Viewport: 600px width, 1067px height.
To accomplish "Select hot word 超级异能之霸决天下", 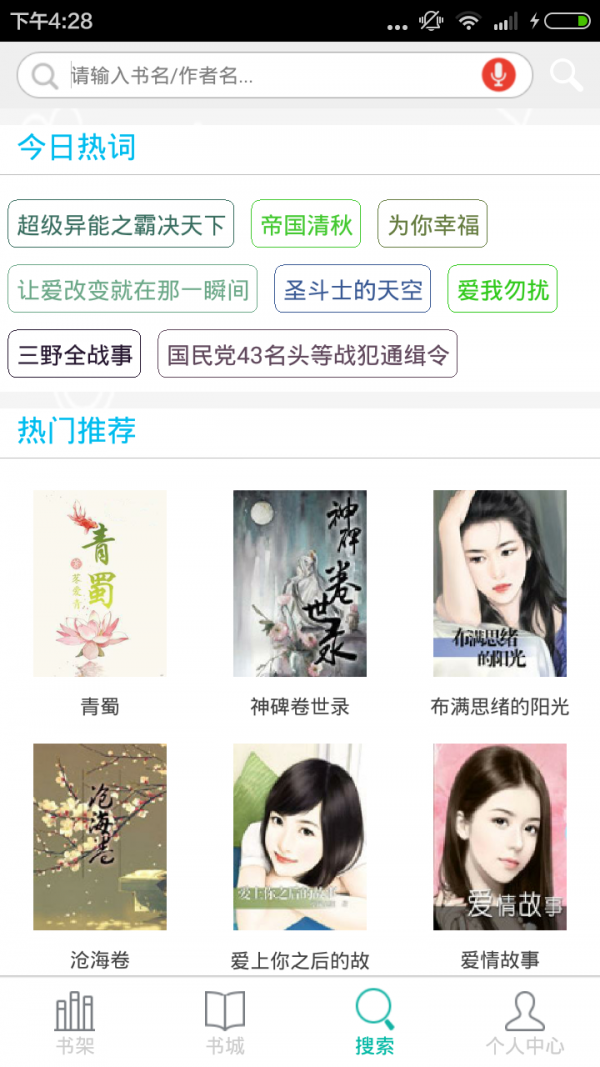I will [x=121, y=224].
